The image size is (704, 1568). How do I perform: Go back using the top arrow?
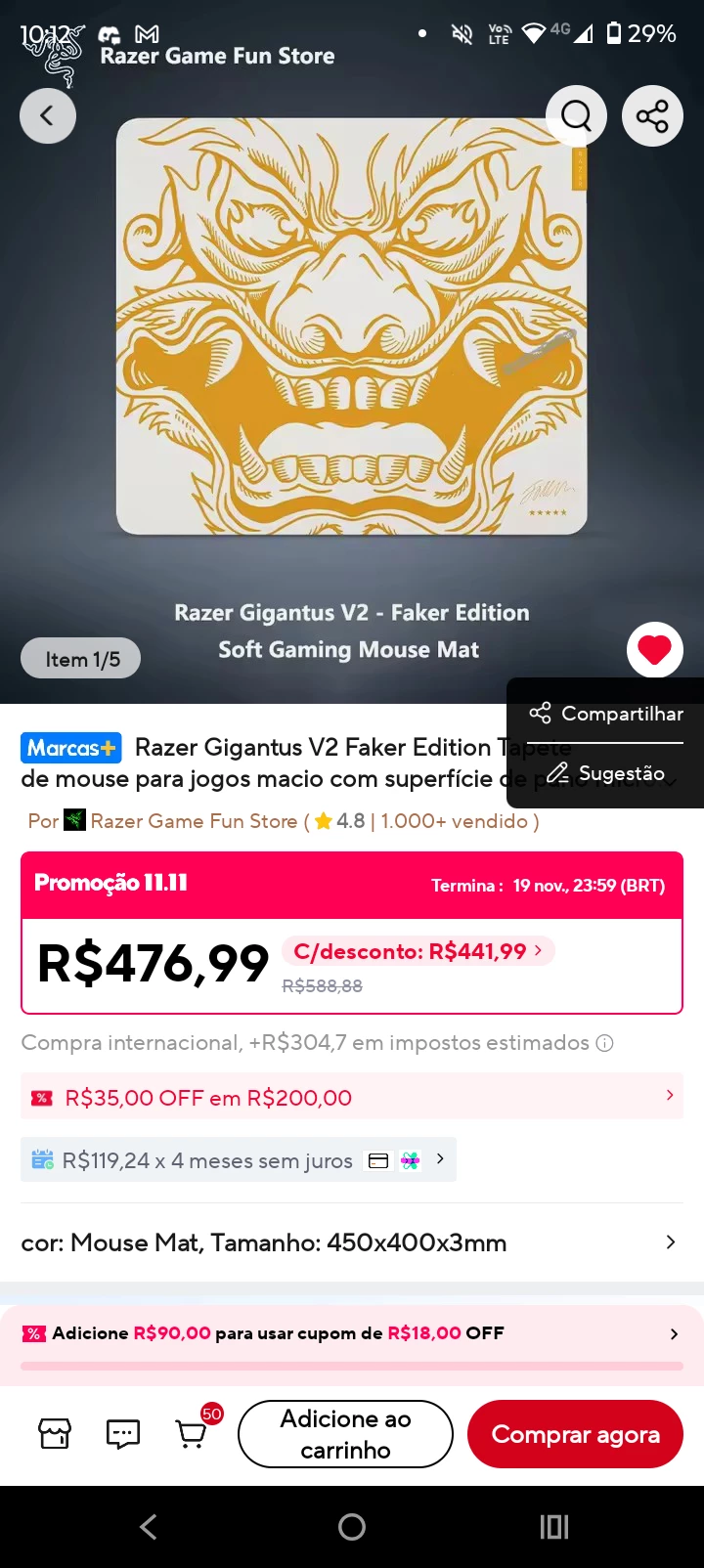tap(47, 116)
